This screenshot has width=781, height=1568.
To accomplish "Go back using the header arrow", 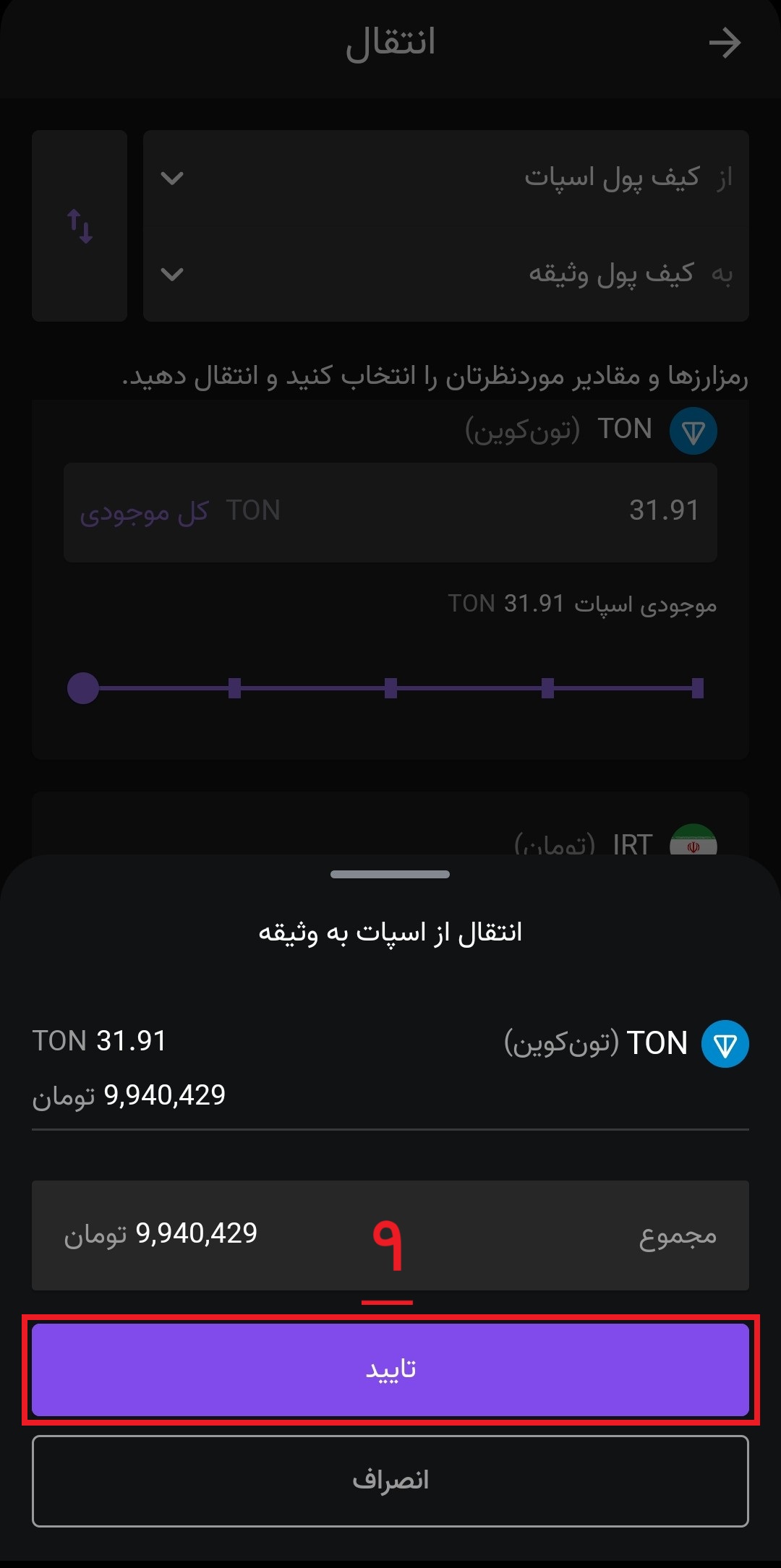I will [724, 43].
